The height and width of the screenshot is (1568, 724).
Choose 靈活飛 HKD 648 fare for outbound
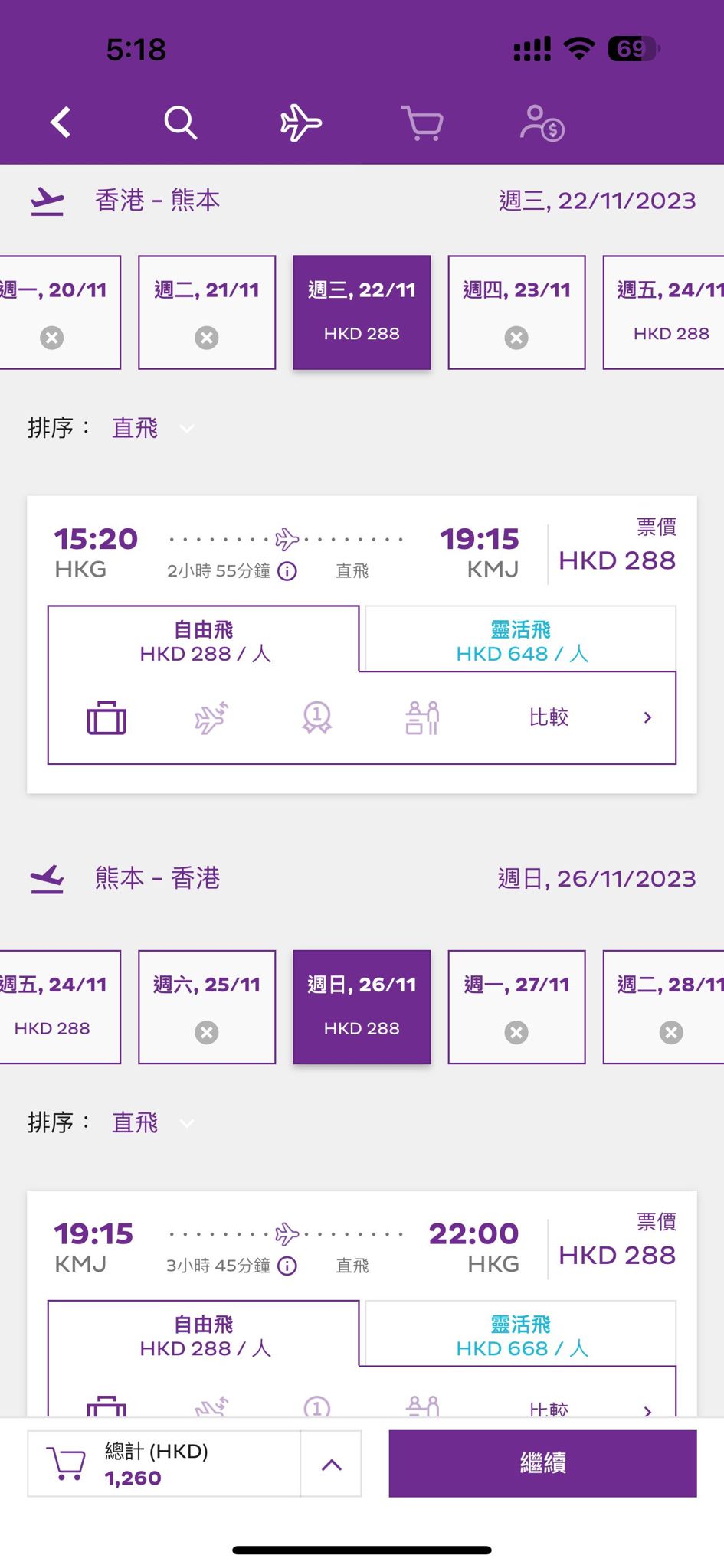[521, 641]
